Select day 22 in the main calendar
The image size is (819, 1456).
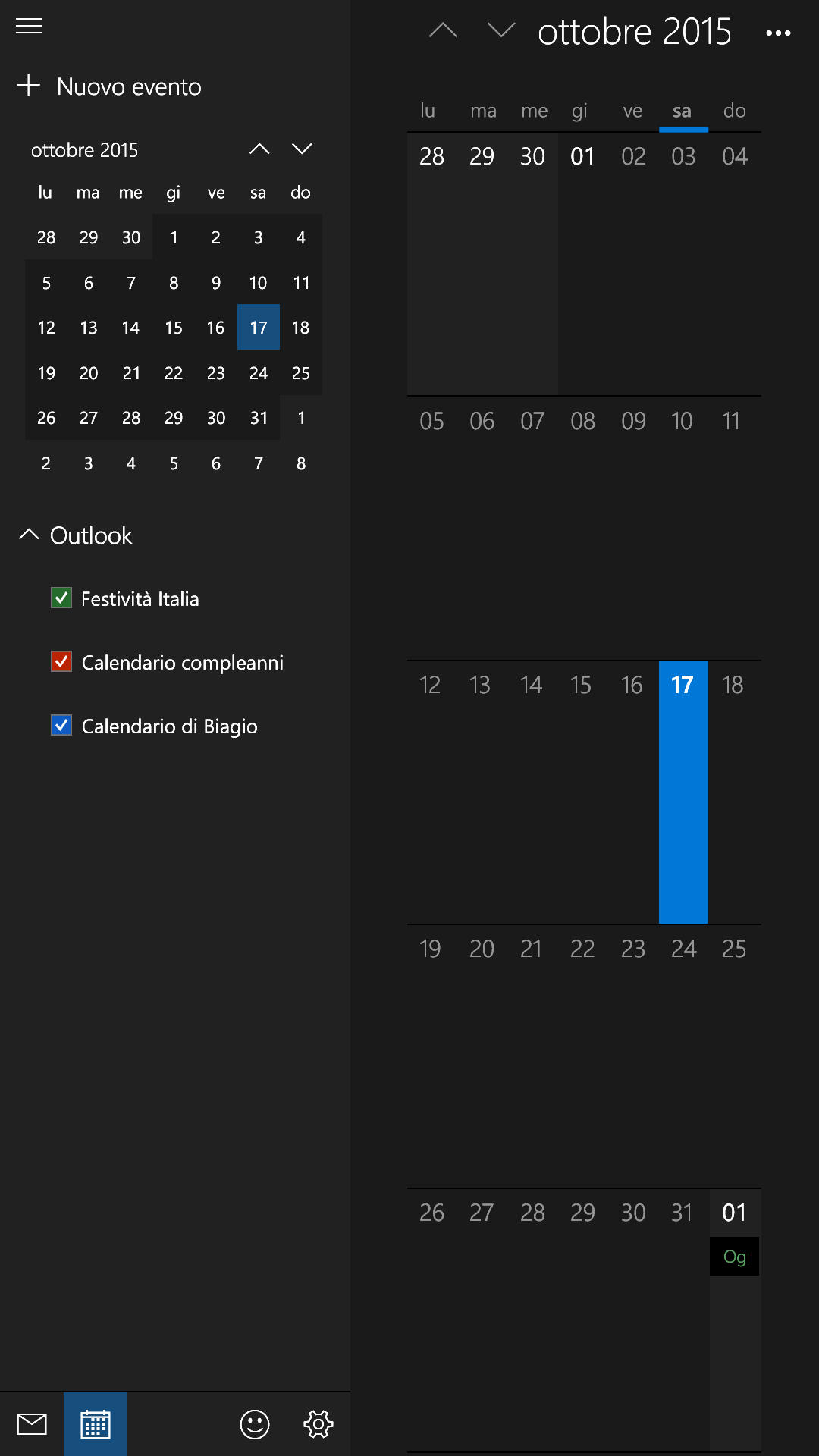pyautogui.click(x=582, y=1056)
